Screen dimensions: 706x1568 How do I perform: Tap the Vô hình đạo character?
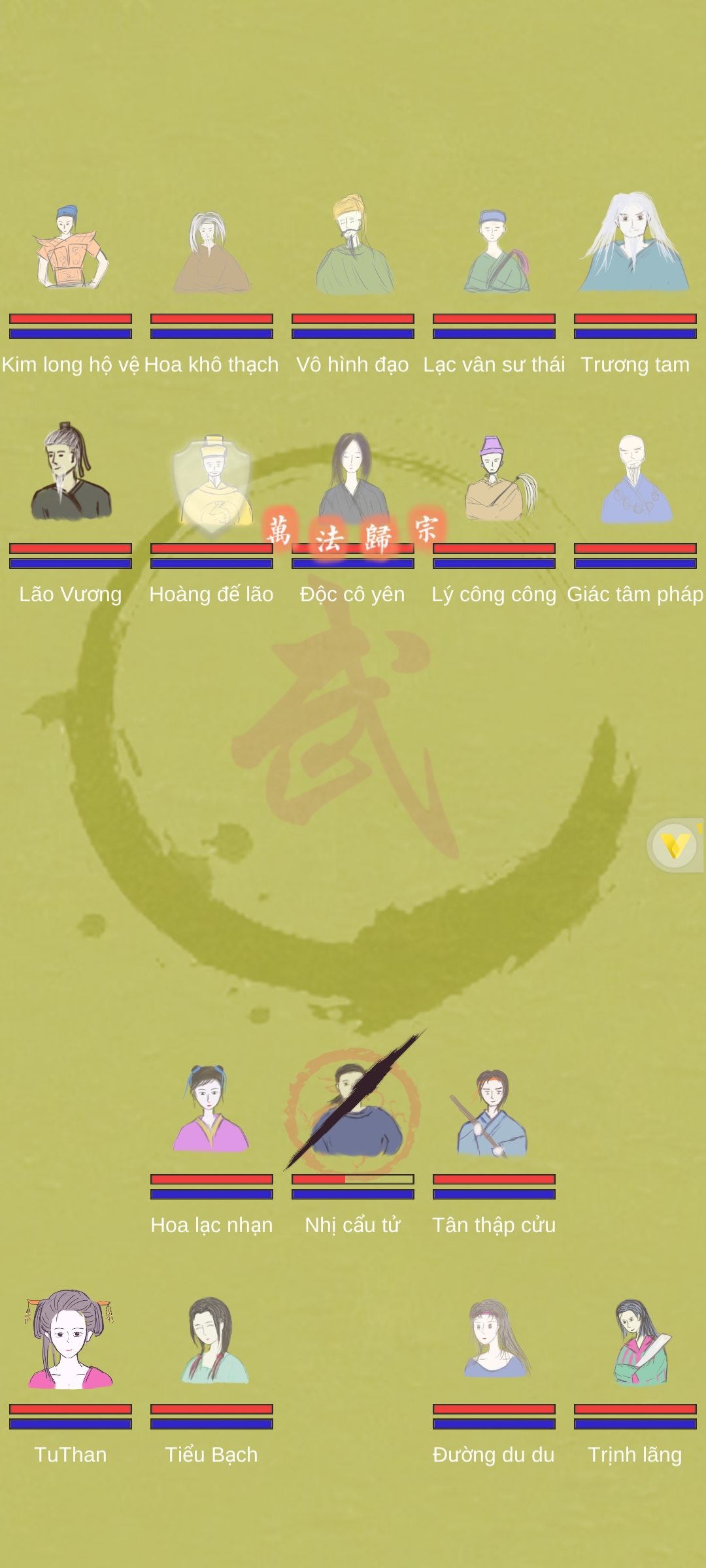pyautogui.click(x=353, y=246)
